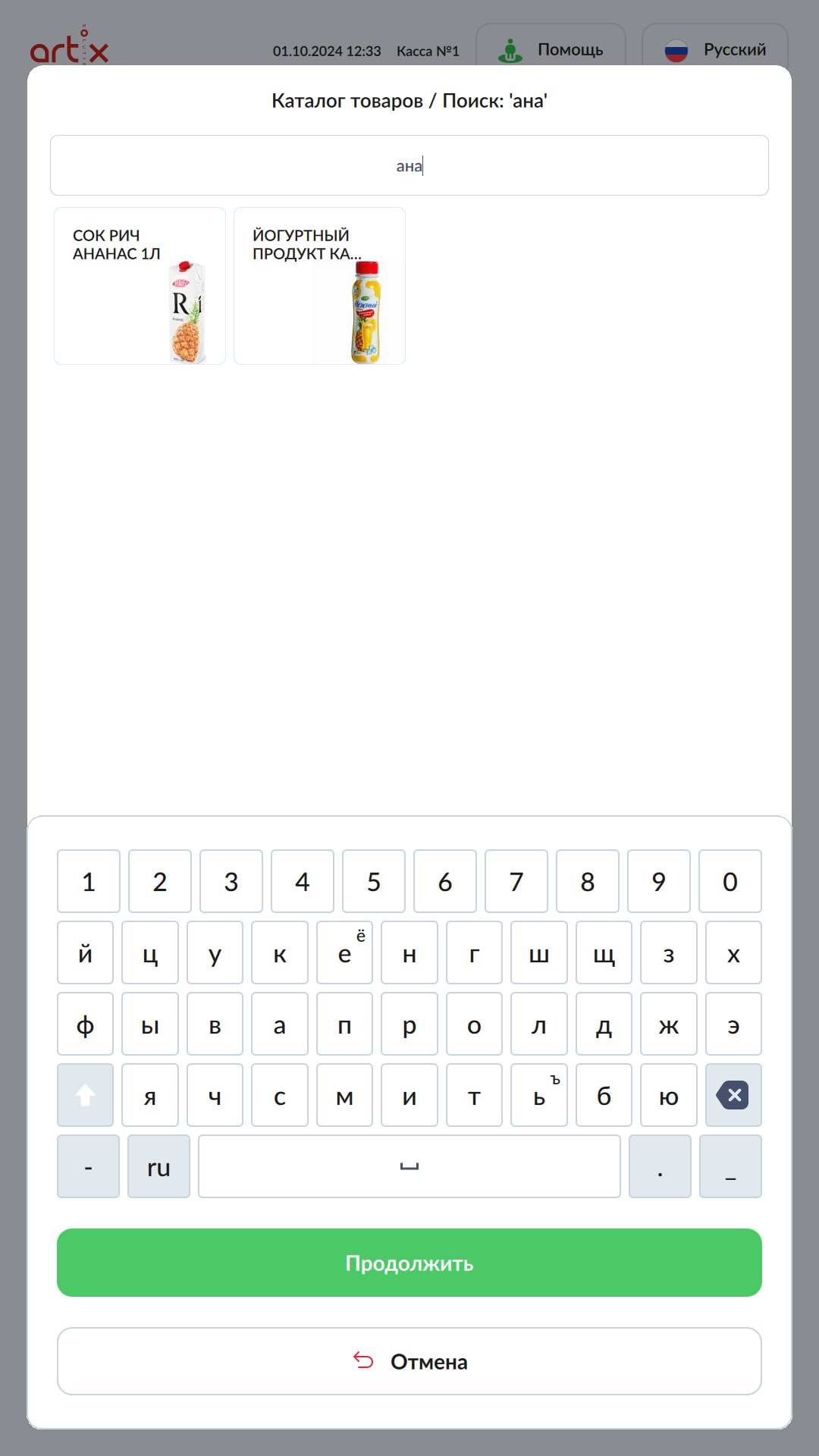The width and height of the screenshot is (819, 1456).
Task: Focus the search field containing 'ана'
Action: [x=409, y=165]
